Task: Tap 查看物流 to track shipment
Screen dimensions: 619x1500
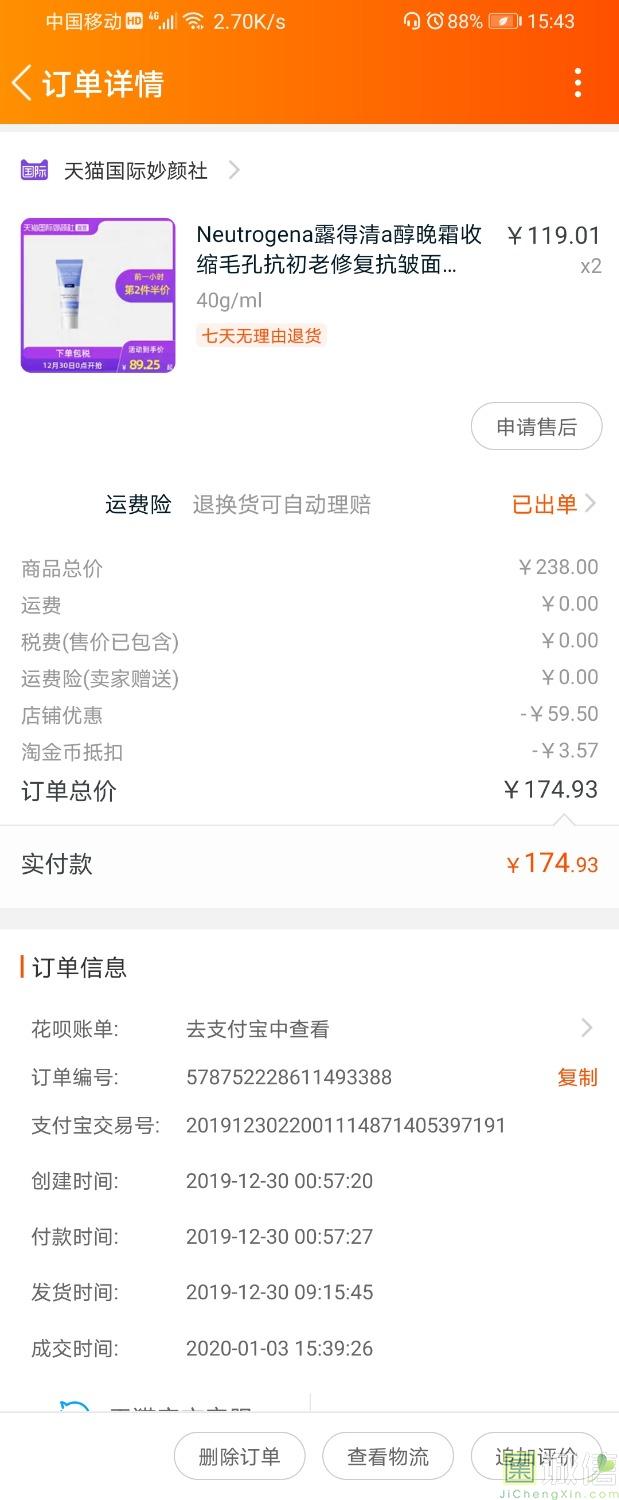Action: click(388, 1456)
